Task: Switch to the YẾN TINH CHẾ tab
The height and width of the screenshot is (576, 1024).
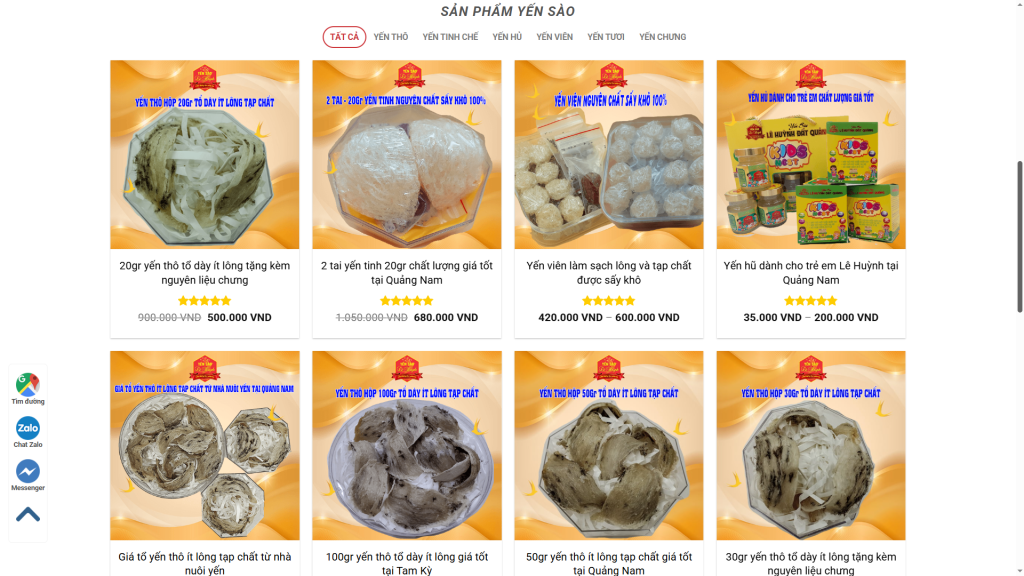Action: 450,37
